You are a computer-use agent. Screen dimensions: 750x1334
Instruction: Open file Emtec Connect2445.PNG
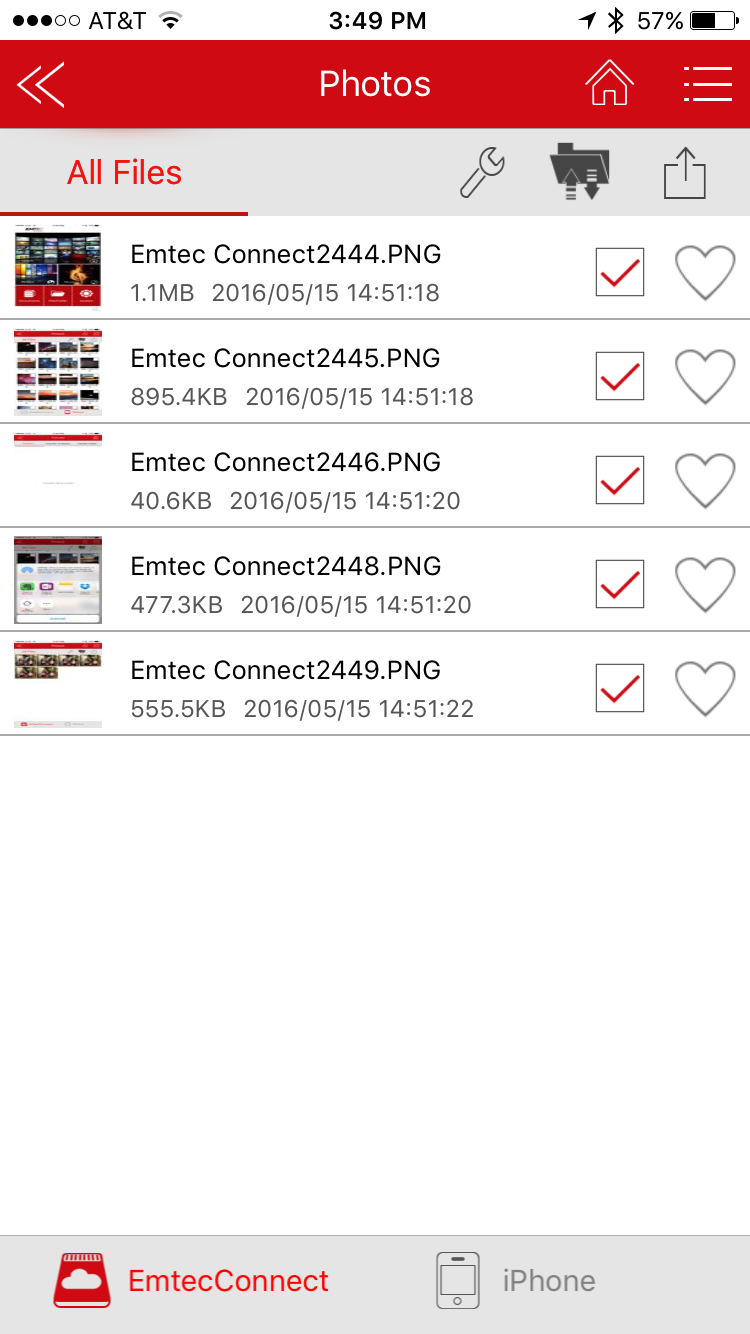tap(285, 358)
